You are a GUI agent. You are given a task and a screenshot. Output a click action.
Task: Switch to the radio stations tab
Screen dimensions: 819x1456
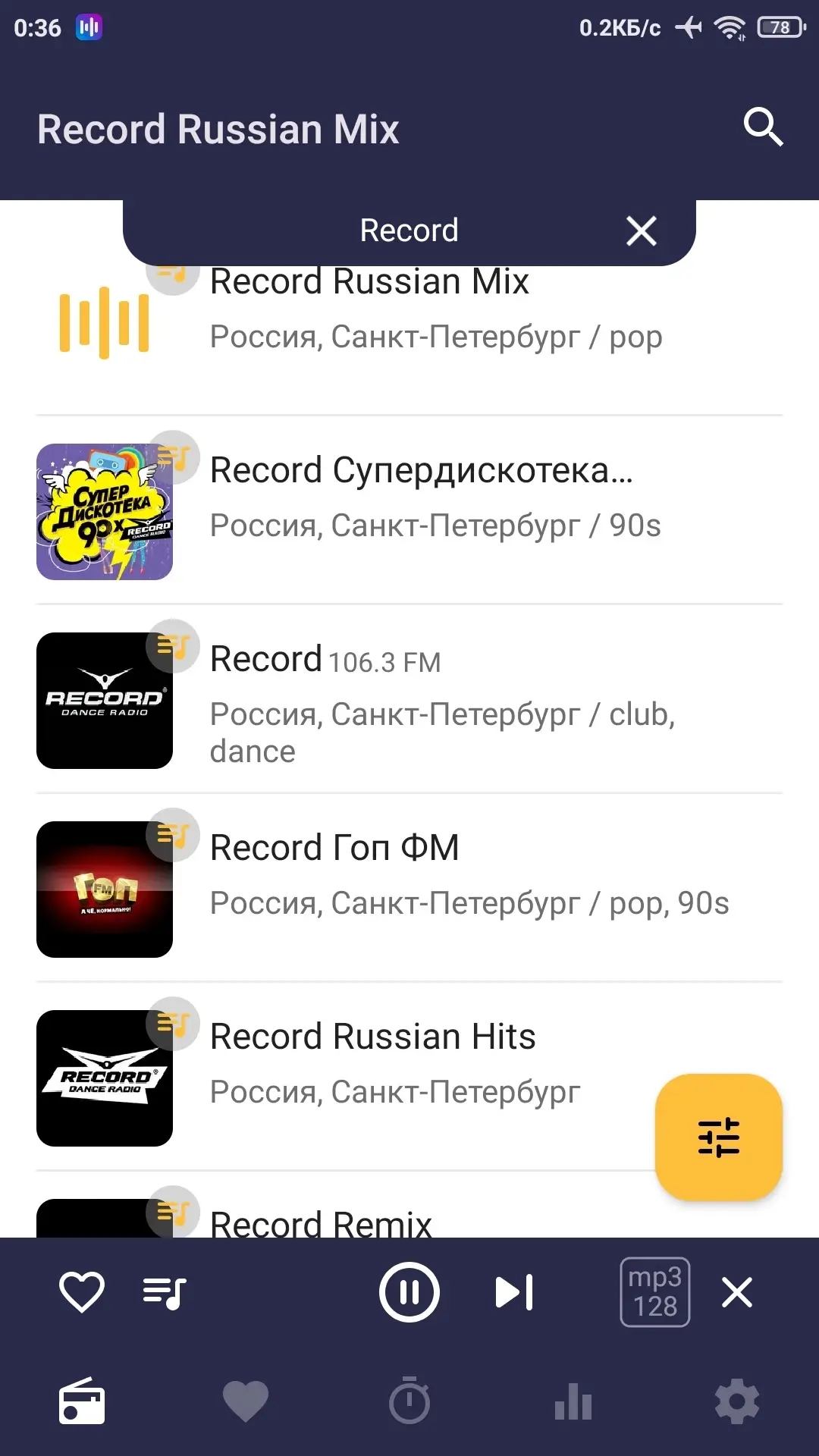[x=82, y=1401]
